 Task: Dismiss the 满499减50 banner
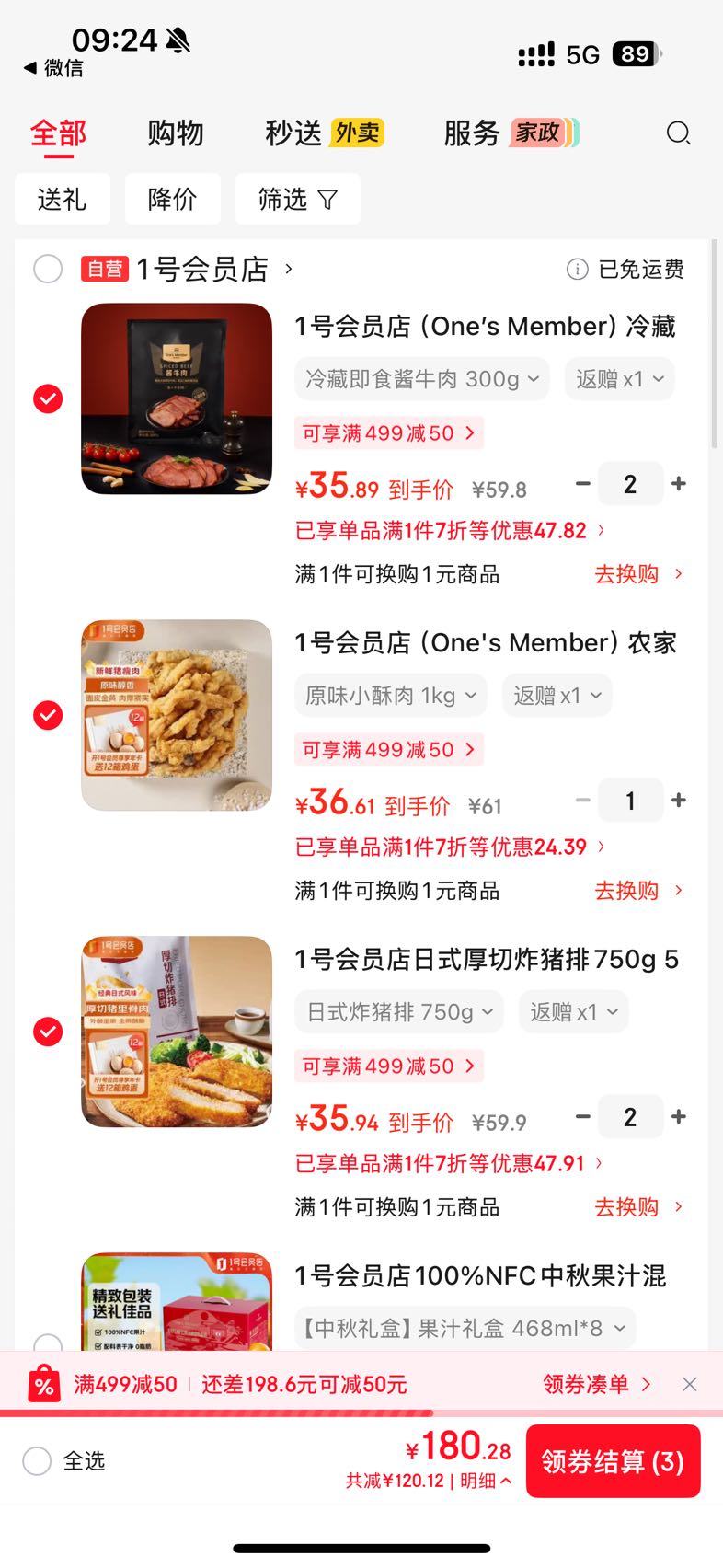690,1384
